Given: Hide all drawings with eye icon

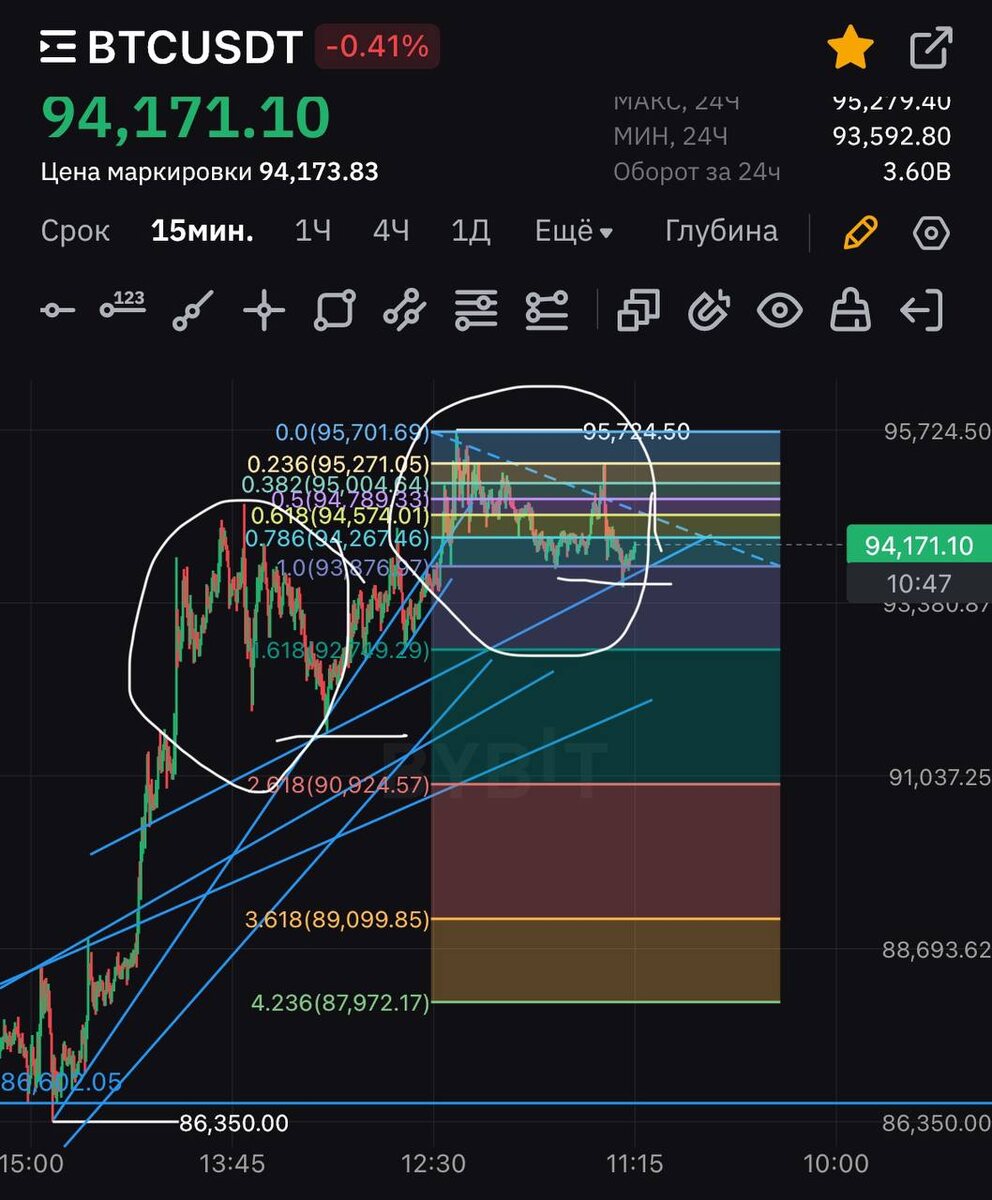Looking at the screenshot, I should tap(780, 311).
